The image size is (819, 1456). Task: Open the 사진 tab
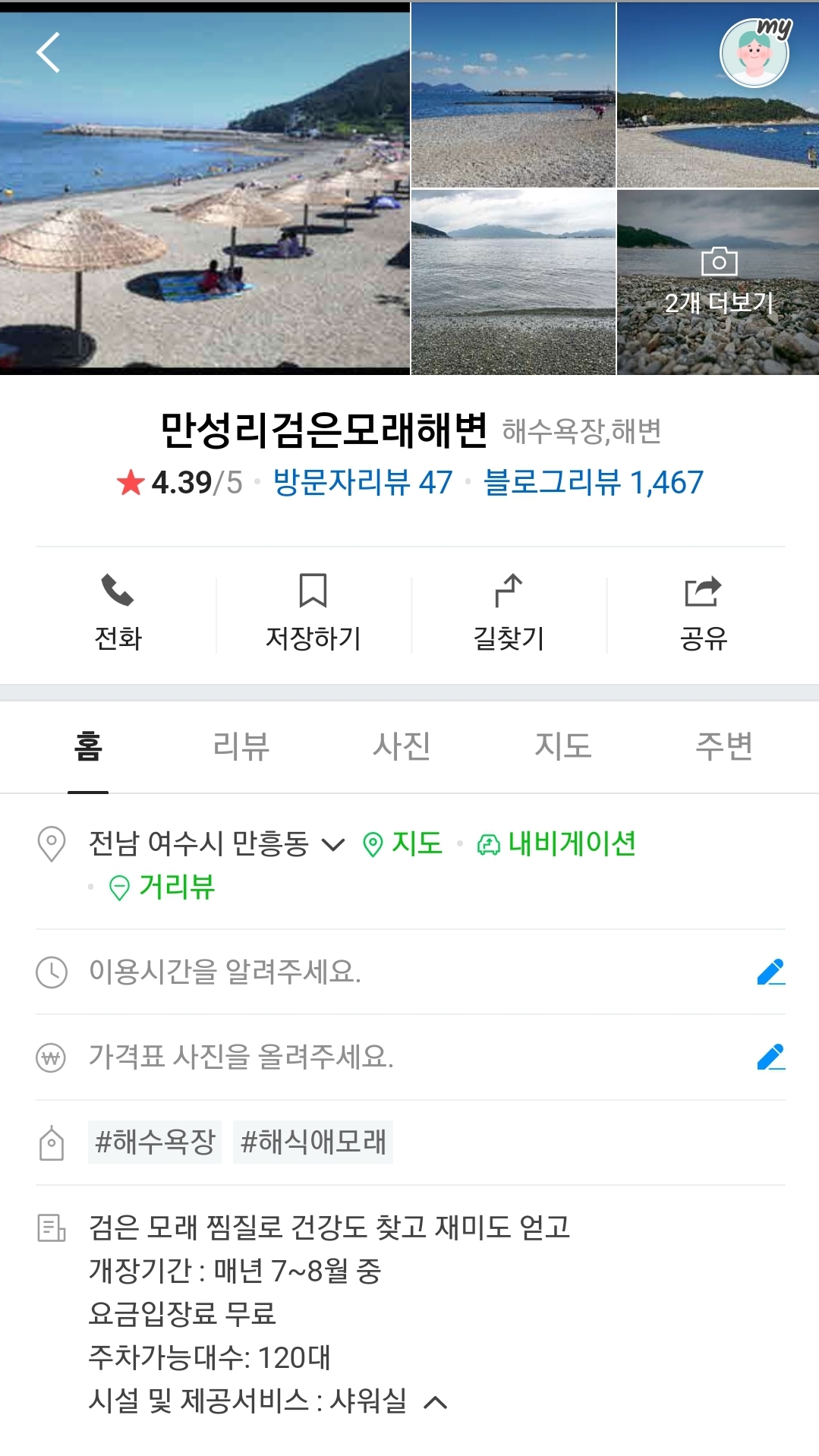click(401, 746)
